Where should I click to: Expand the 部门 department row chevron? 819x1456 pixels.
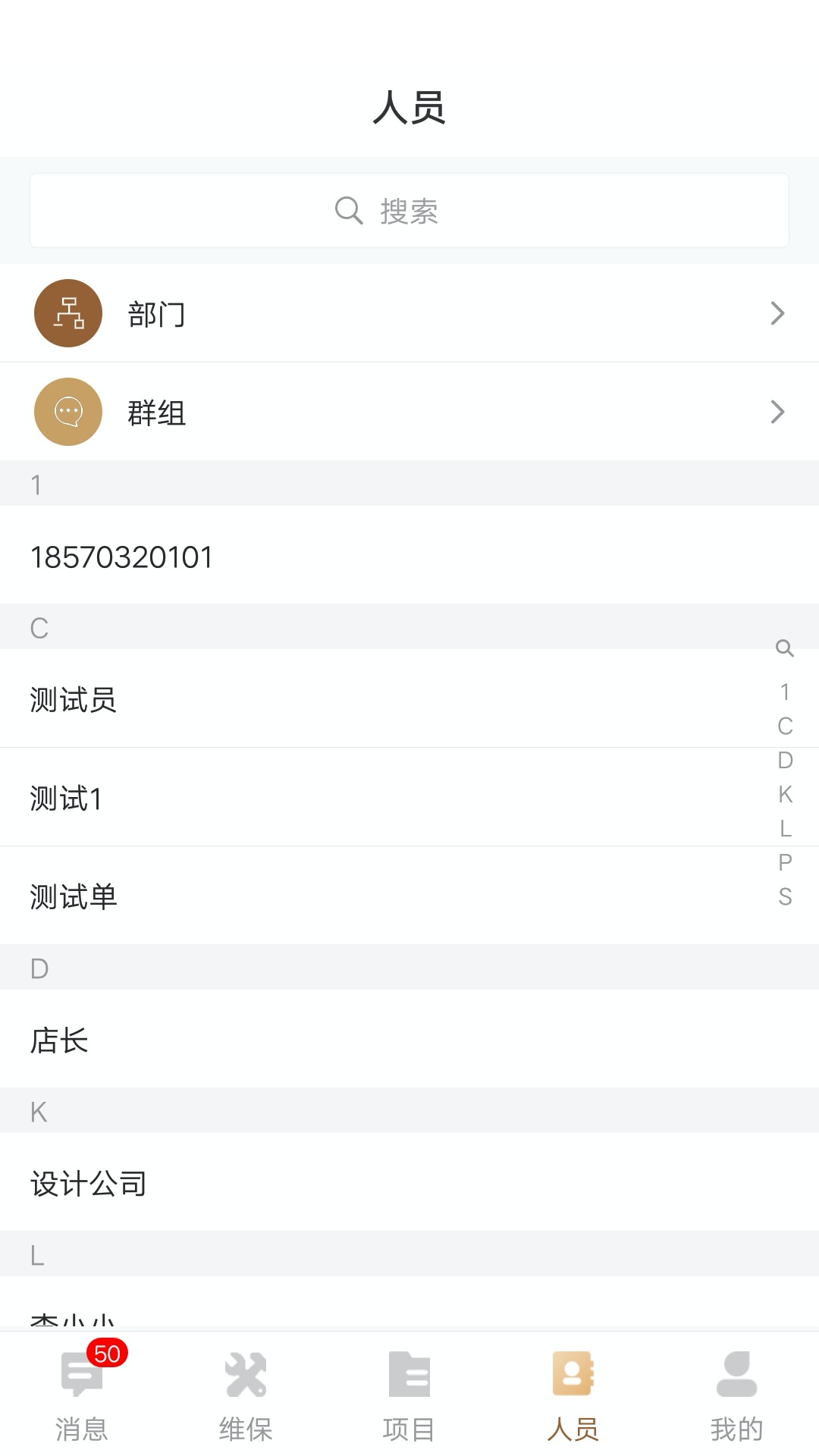[777, 313]
